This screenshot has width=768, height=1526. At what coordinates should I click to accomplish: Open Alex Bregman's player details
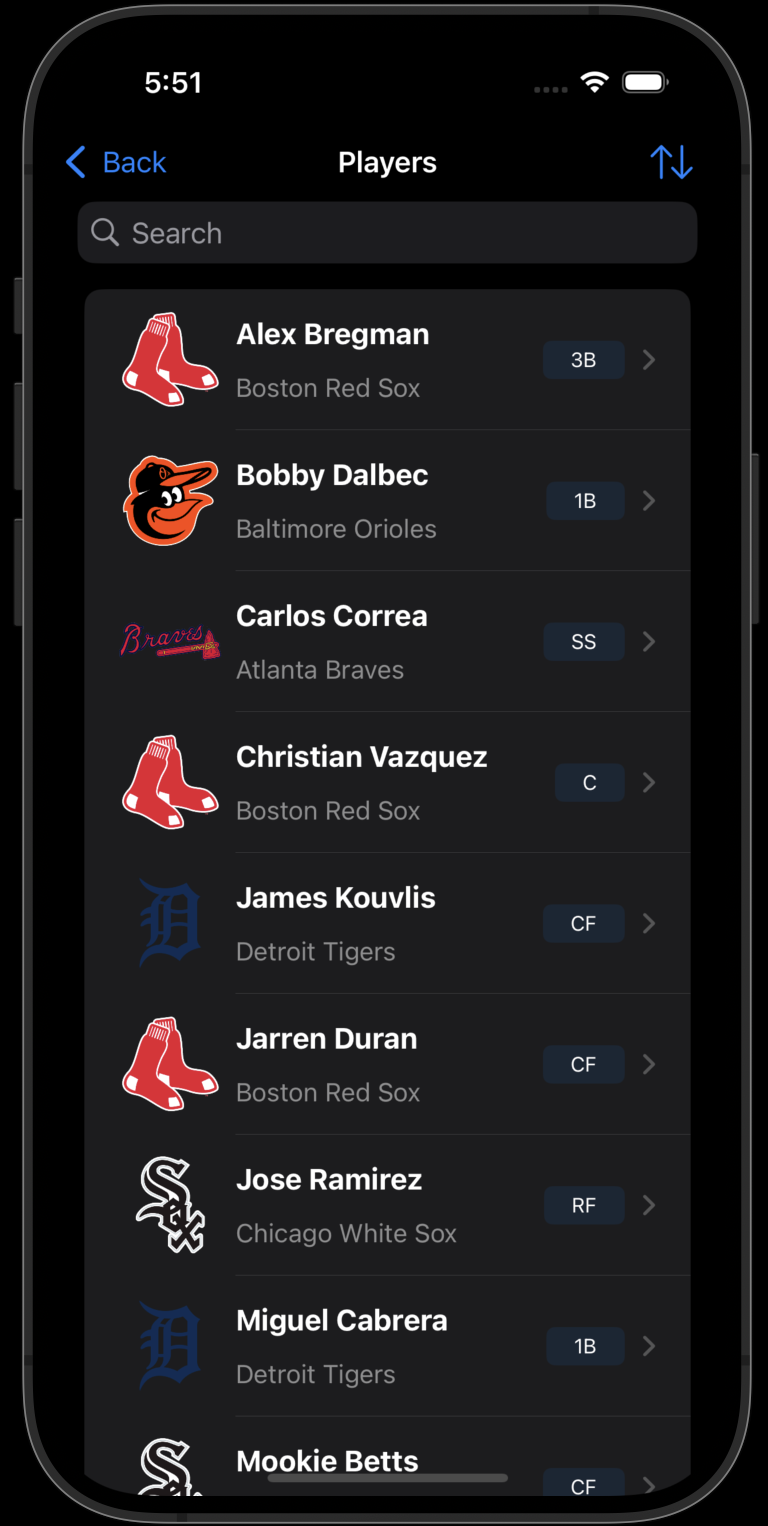coord(387,360)
